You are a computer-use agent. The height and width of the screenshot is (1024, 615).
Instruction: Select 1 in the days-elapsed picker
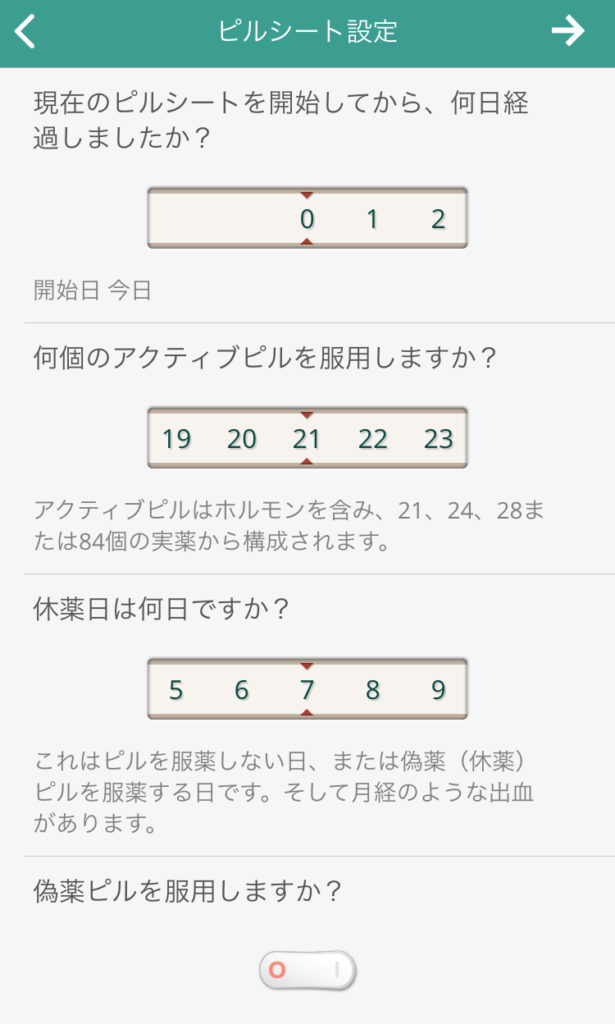[372, 219]
